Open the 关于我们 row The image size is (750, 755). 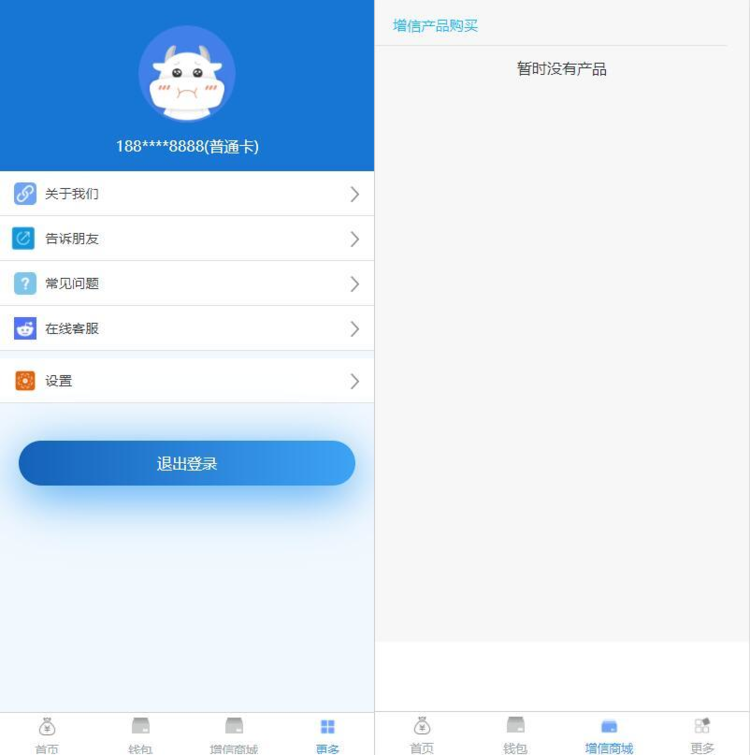point(187,194)
